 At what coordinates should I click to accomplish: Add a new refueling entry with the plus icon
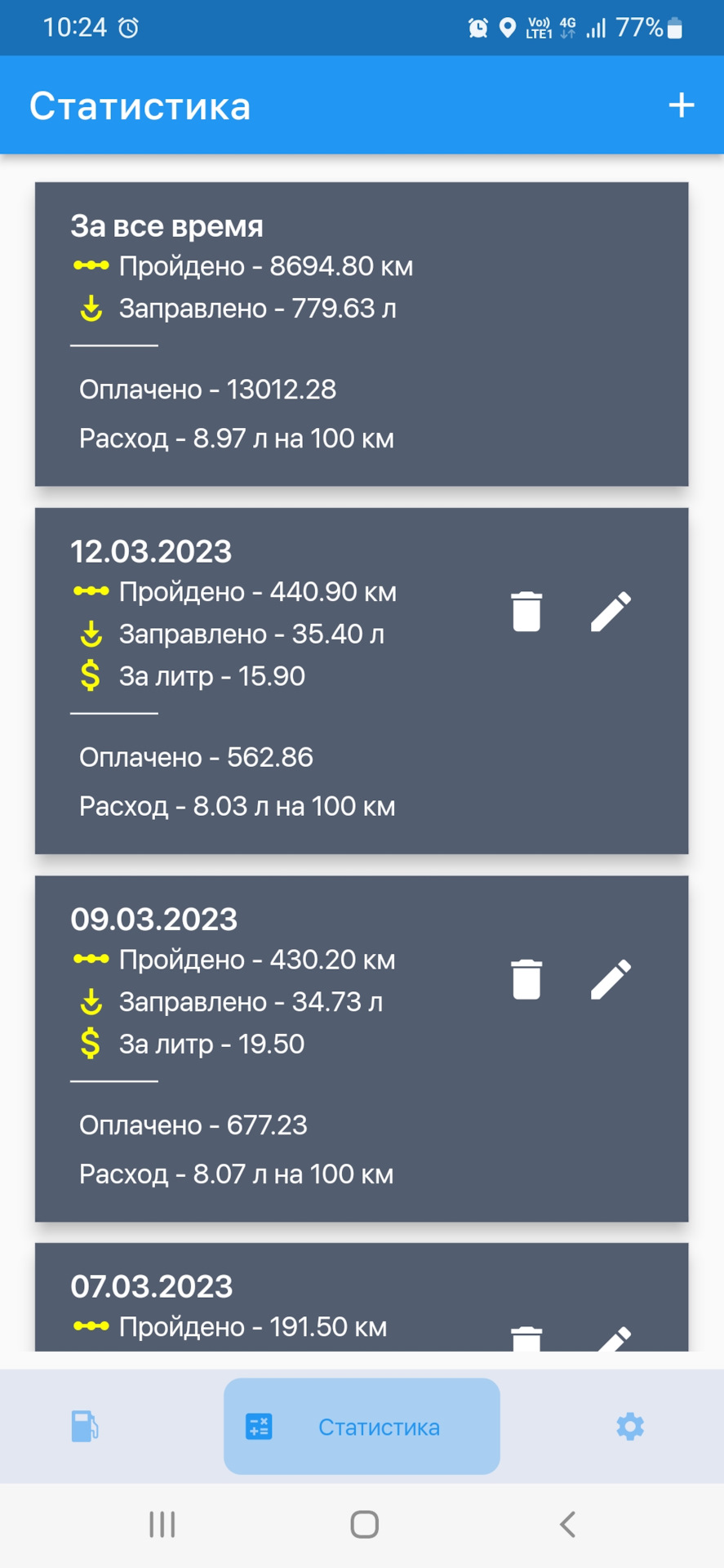pyautogui.click(x=681, y=105)
